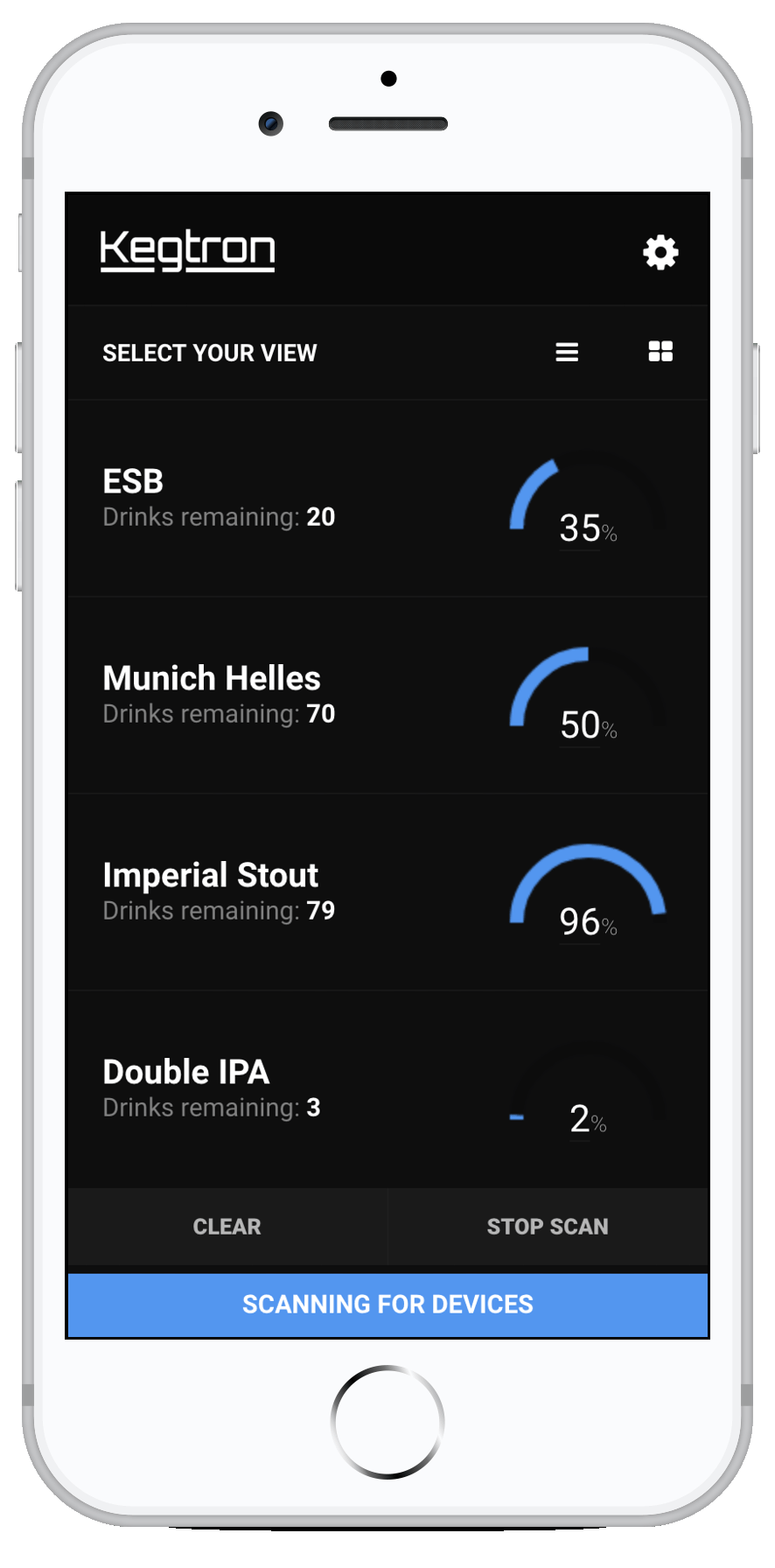View the Double IPA keg
Screen dimensions: 775x1568
coord(387,1089)
